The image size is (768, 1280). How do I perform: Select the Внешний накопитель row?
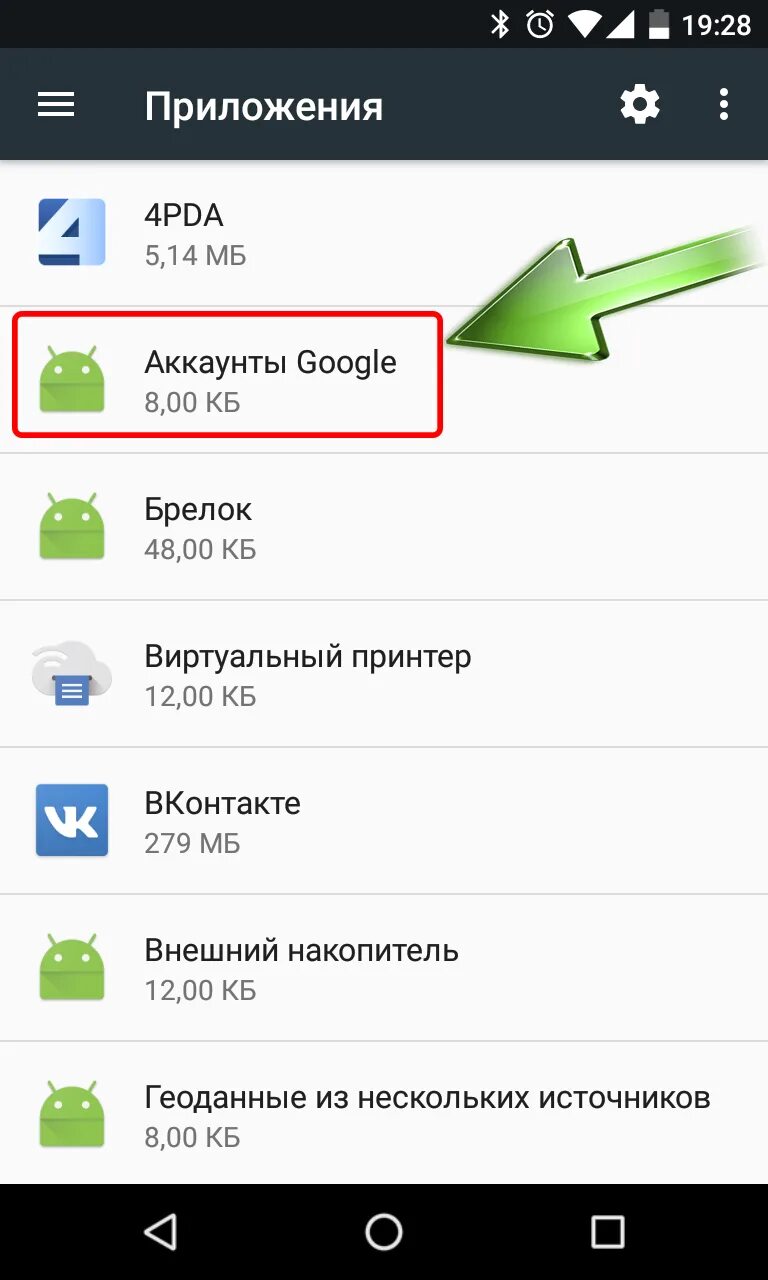tap(384, 968)
